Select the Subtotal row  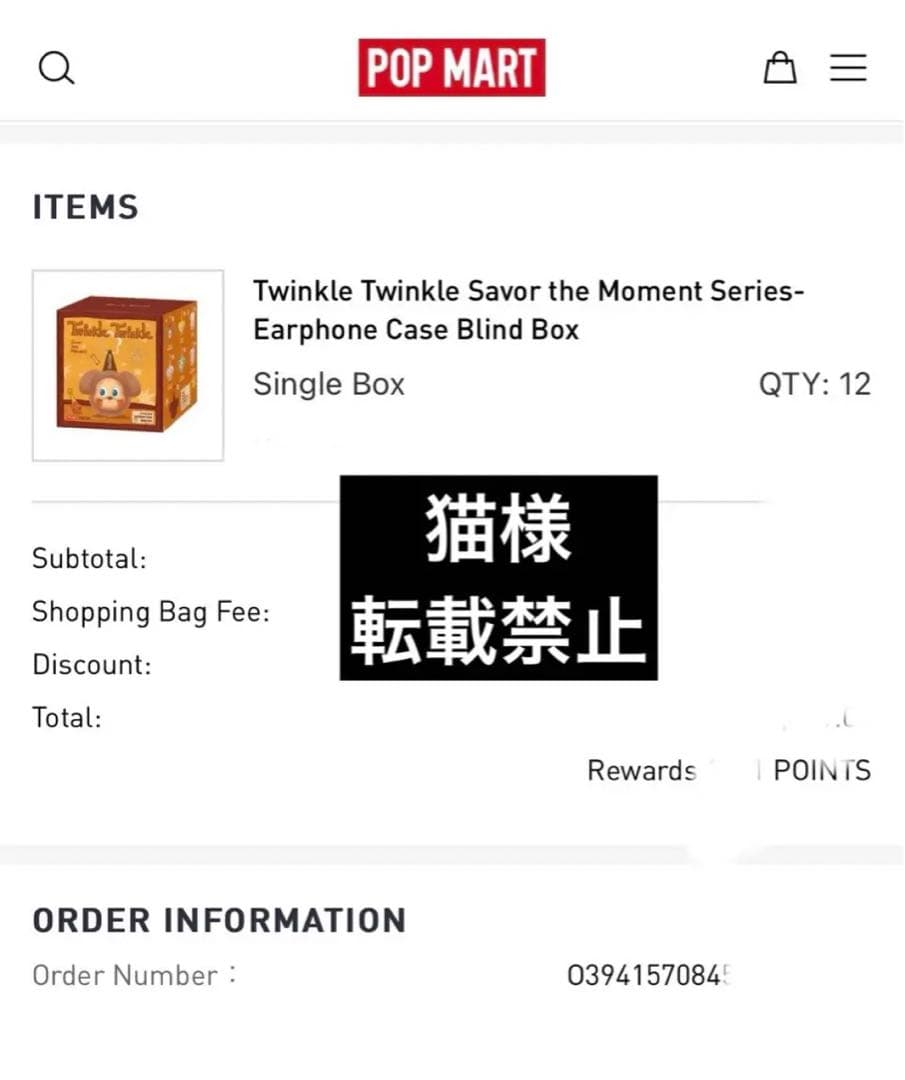[90, 558]
